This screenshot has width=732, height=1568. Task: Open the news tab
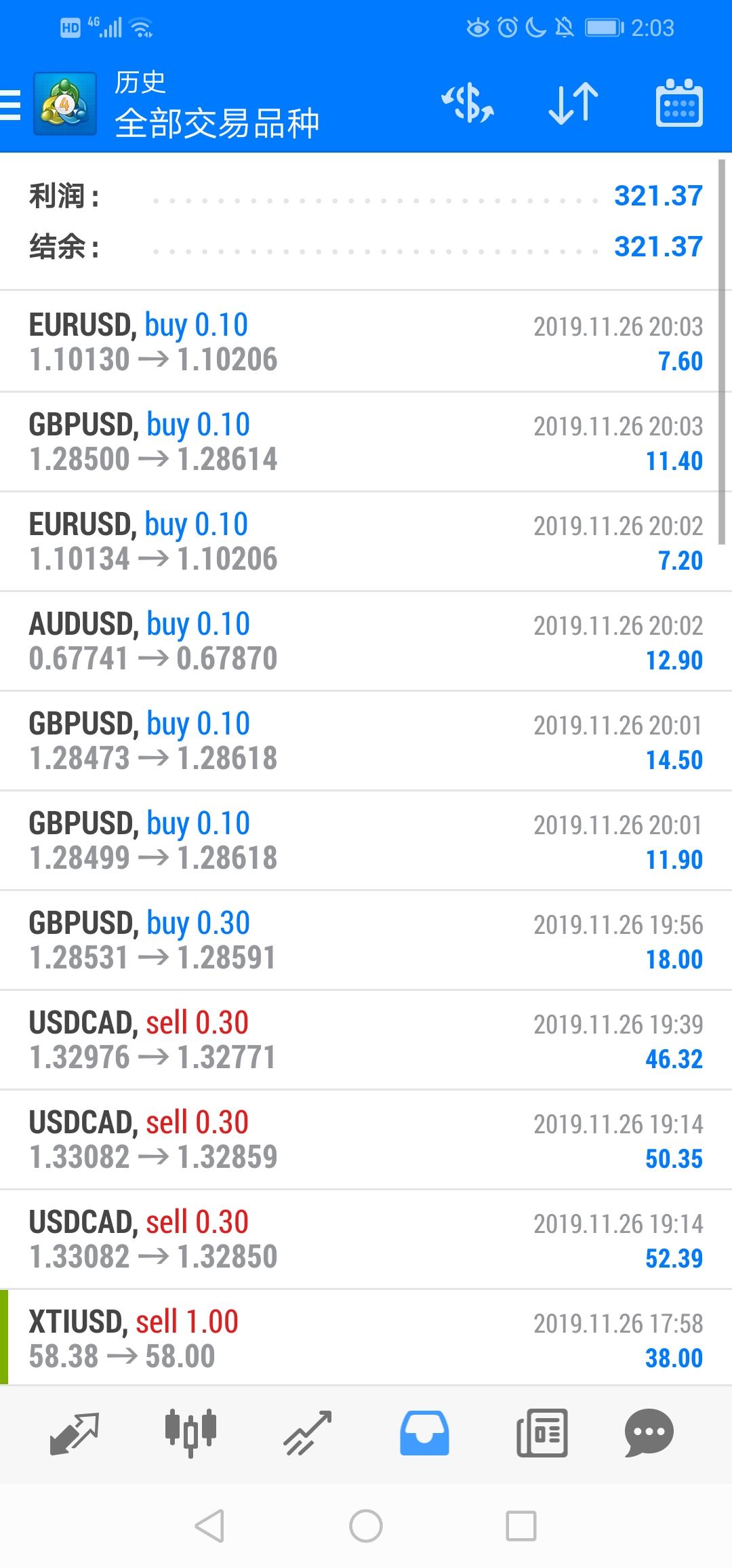click(542, 1434)
